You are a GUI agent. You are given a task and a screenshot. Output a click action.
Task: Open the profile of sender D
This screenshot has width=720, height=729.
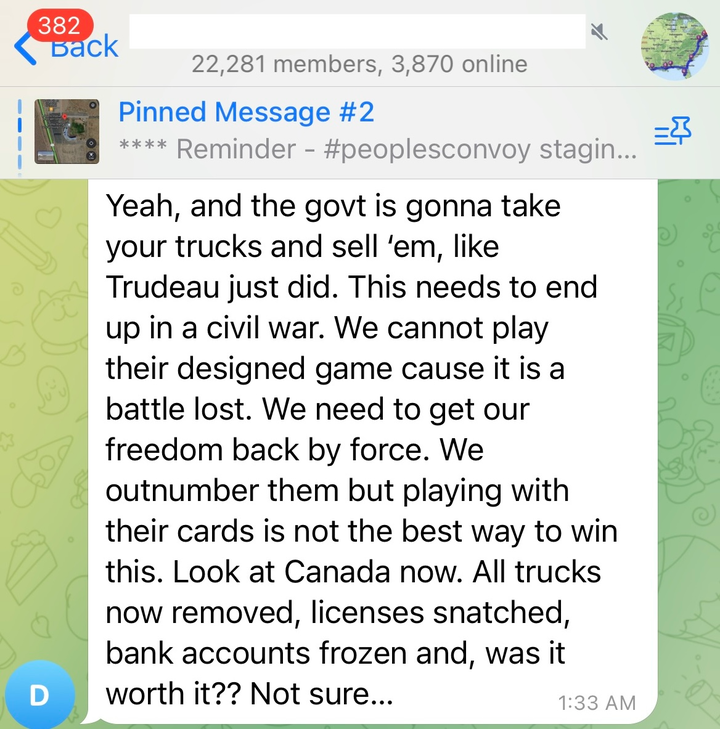pyautogui.click(x=39, y=693)
